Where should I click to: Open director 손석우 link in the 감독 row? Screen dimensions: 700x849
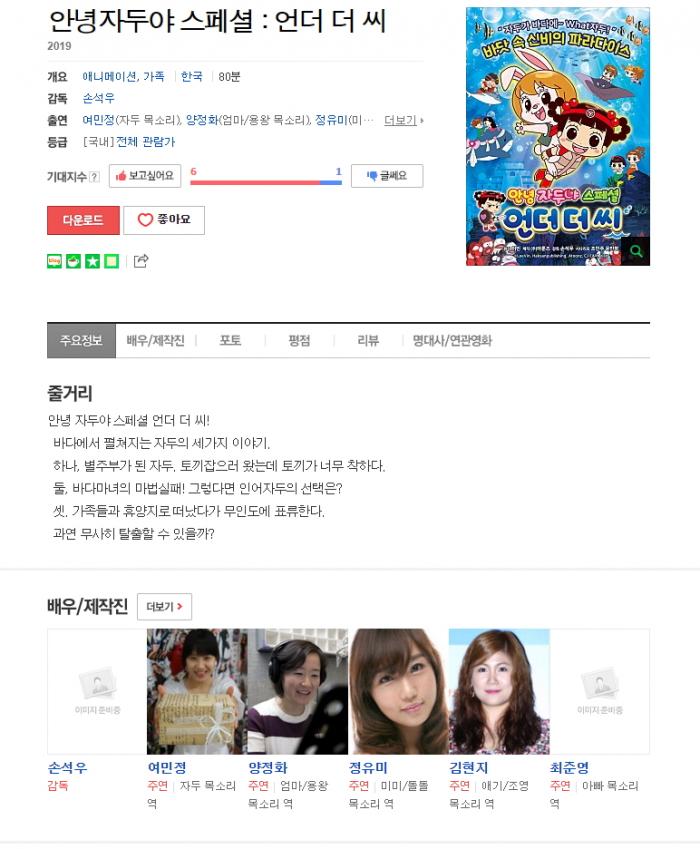99,98
